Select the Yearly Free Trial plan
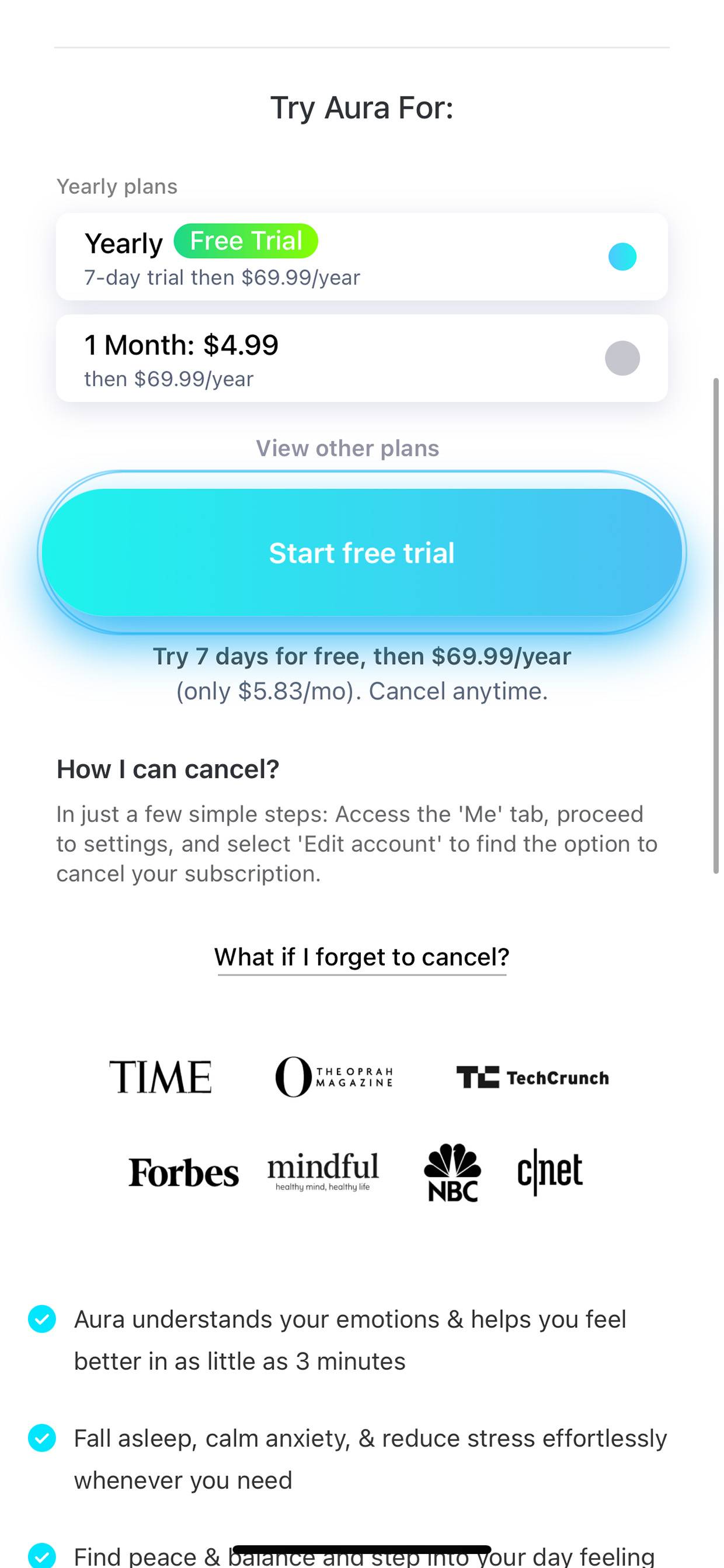 pos(361,257)
